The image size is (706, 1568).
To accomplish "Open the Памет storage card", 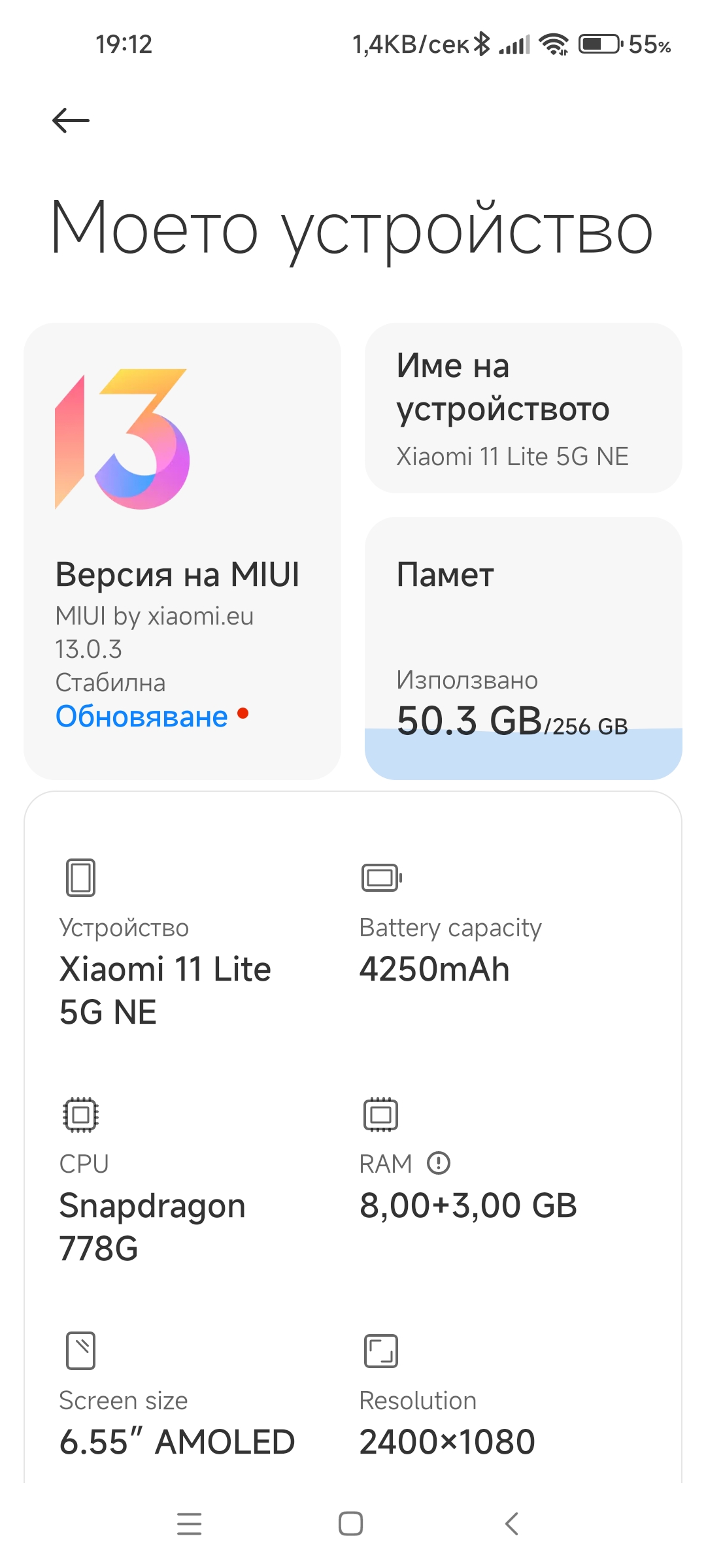I will [x=523, y=648].
